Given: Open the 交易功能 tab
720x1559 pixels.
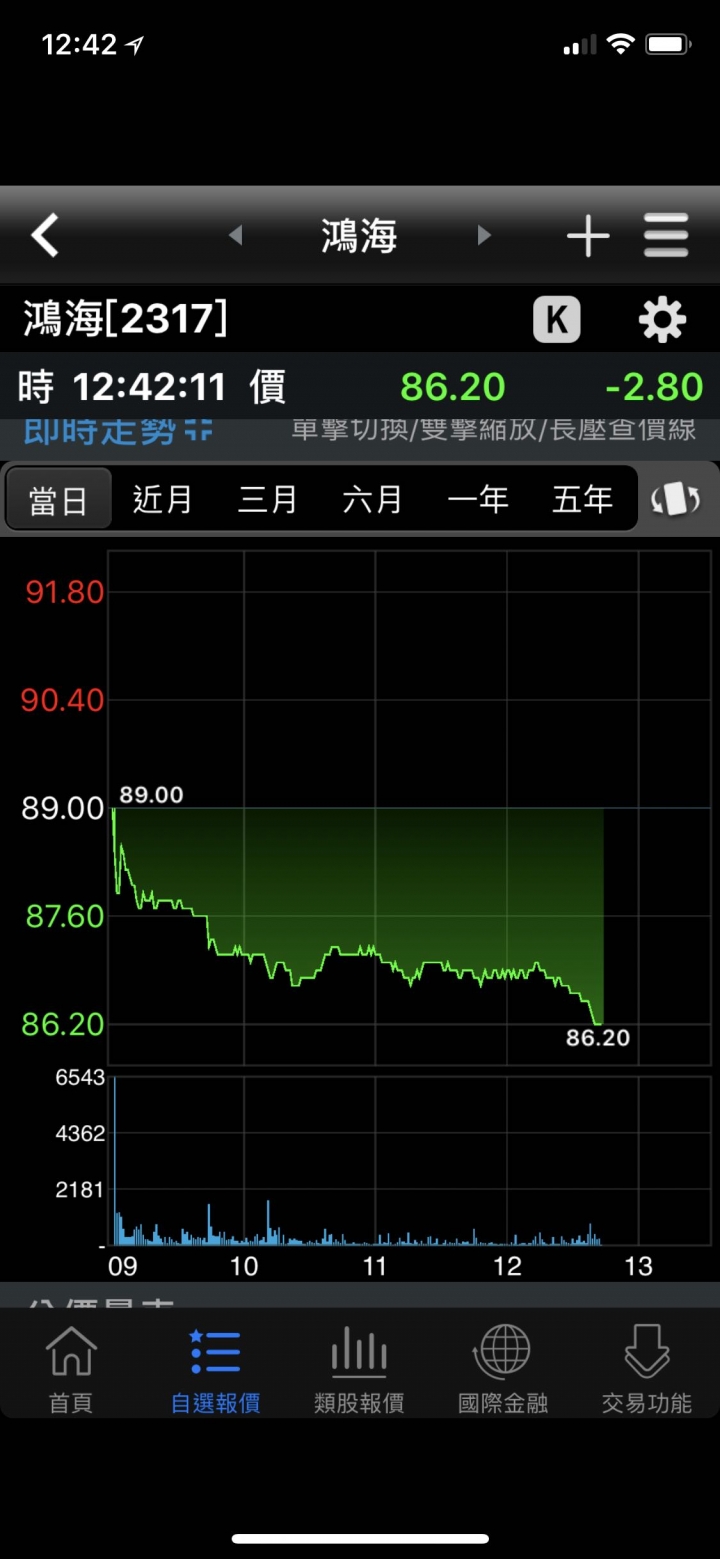Looking at the screenshot, I should point(647,1368).
